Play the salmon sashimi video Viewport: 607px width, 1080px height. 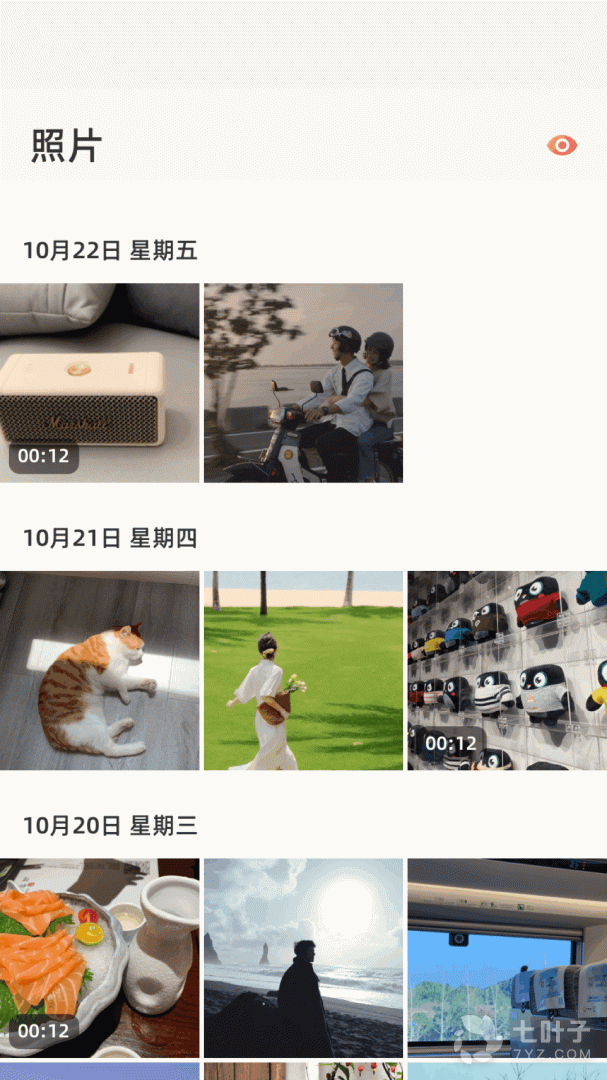(x=99, y=958)
